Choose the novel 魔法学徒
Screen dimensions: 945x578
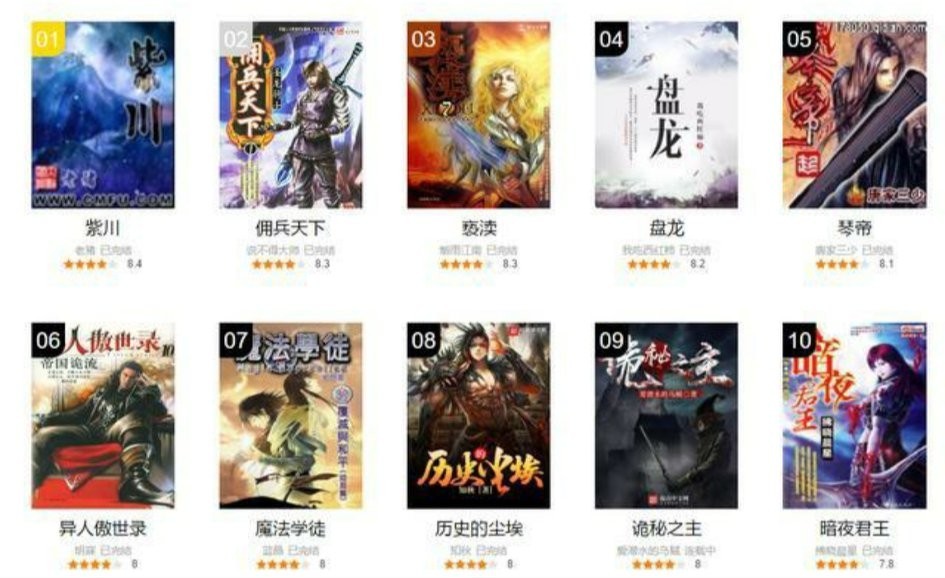tap(291, 415)
